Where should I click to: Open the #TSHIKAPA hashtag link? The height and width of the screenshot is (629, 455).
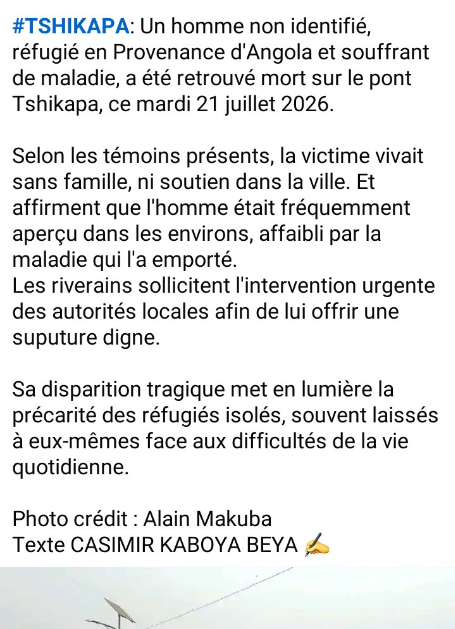click(x=71, y=26)
